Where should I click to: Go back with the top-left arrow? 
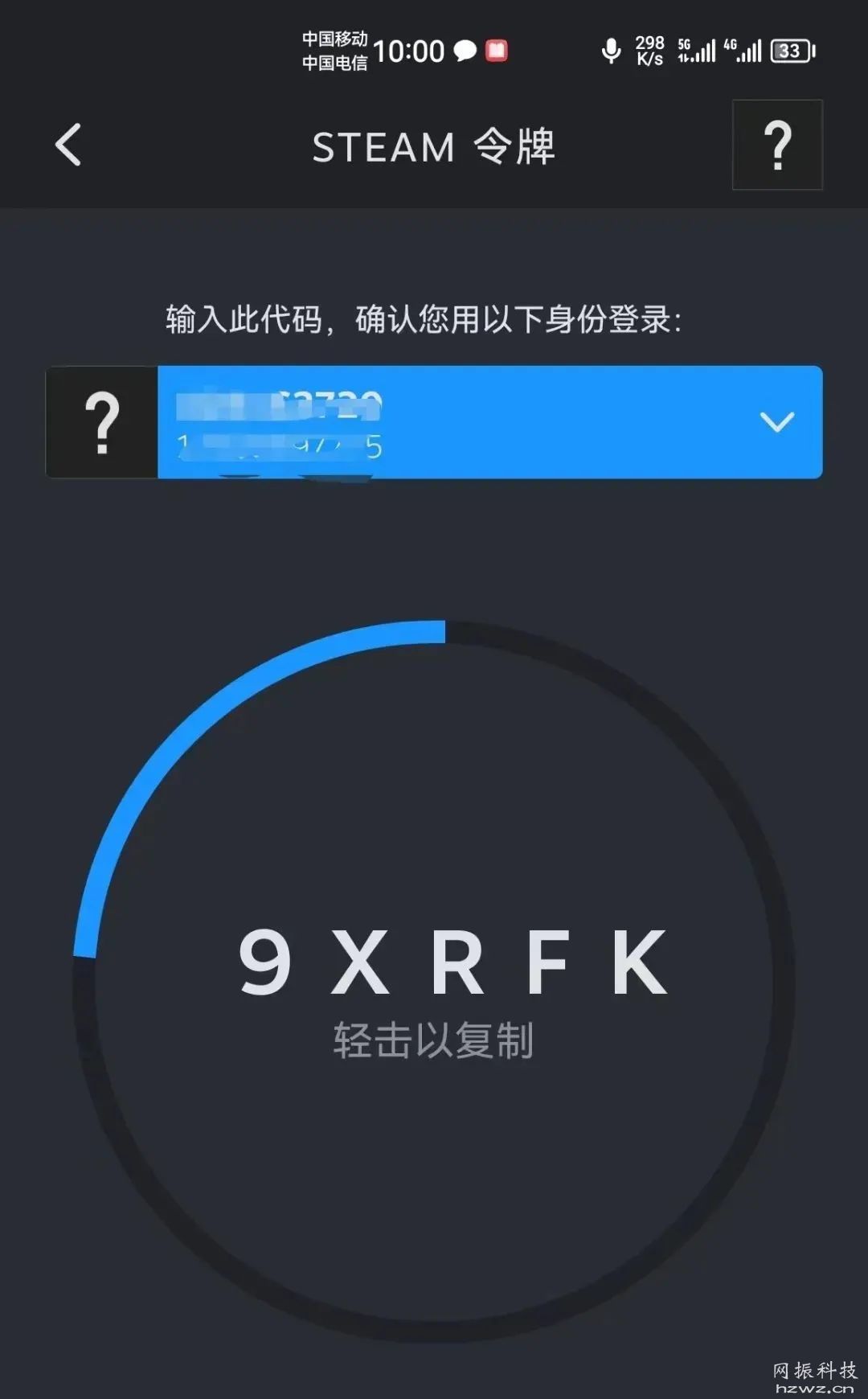pos(68,146)
